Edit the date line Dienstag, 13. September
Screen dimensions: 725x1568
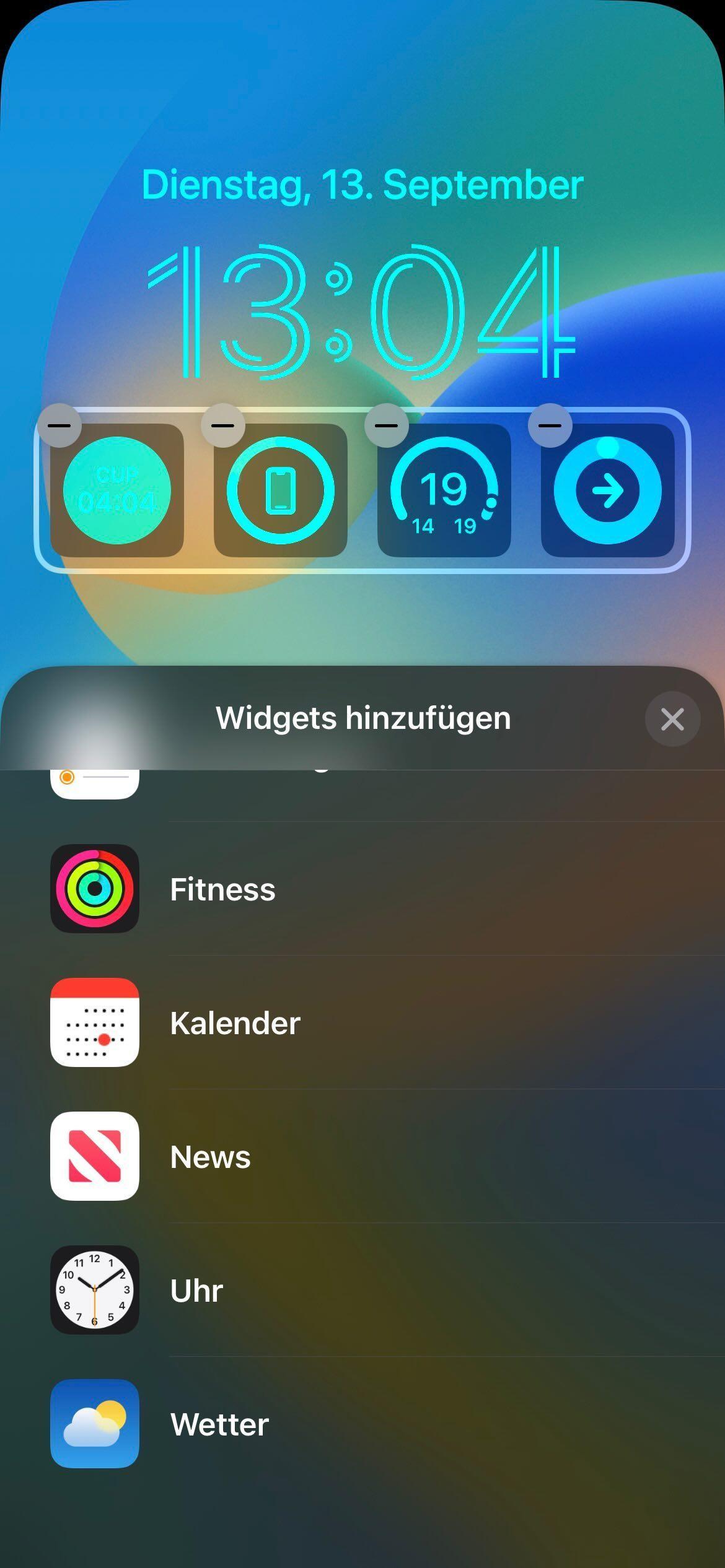tap(362, 185)
